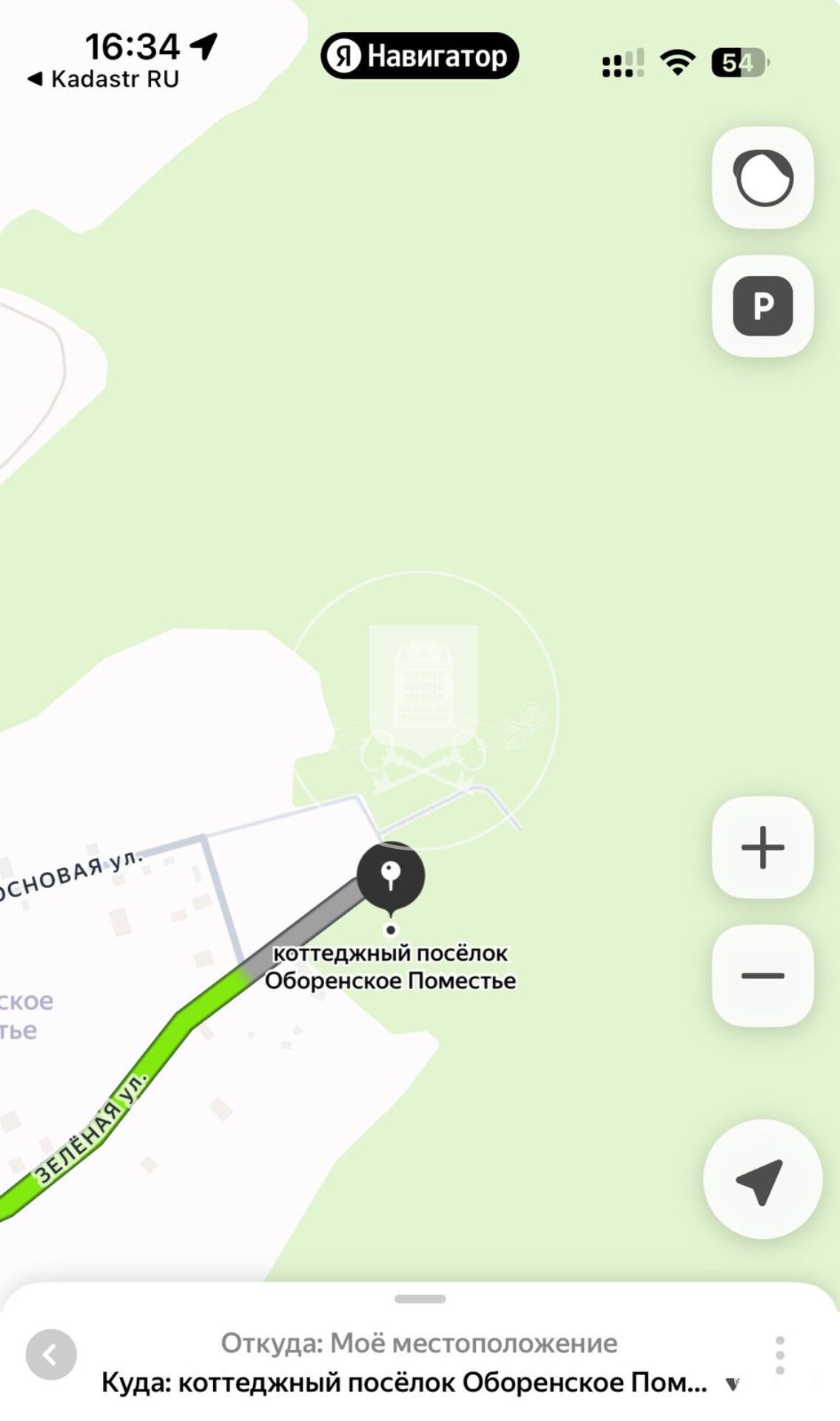Open the Alice voice assistant button
The height and width of the screenshot is (1421, 840).
click(x=763, y=178)
